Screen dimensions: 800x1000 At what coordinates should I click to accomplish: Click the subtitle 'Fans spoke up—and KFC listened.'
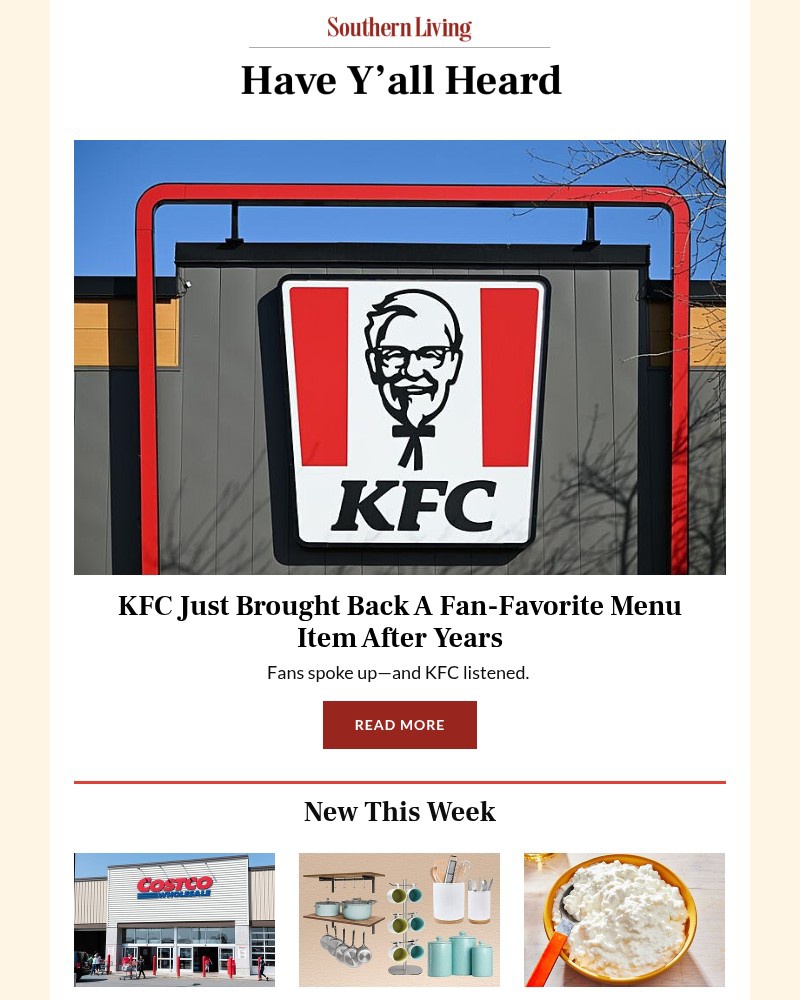(x=398, y=672)
